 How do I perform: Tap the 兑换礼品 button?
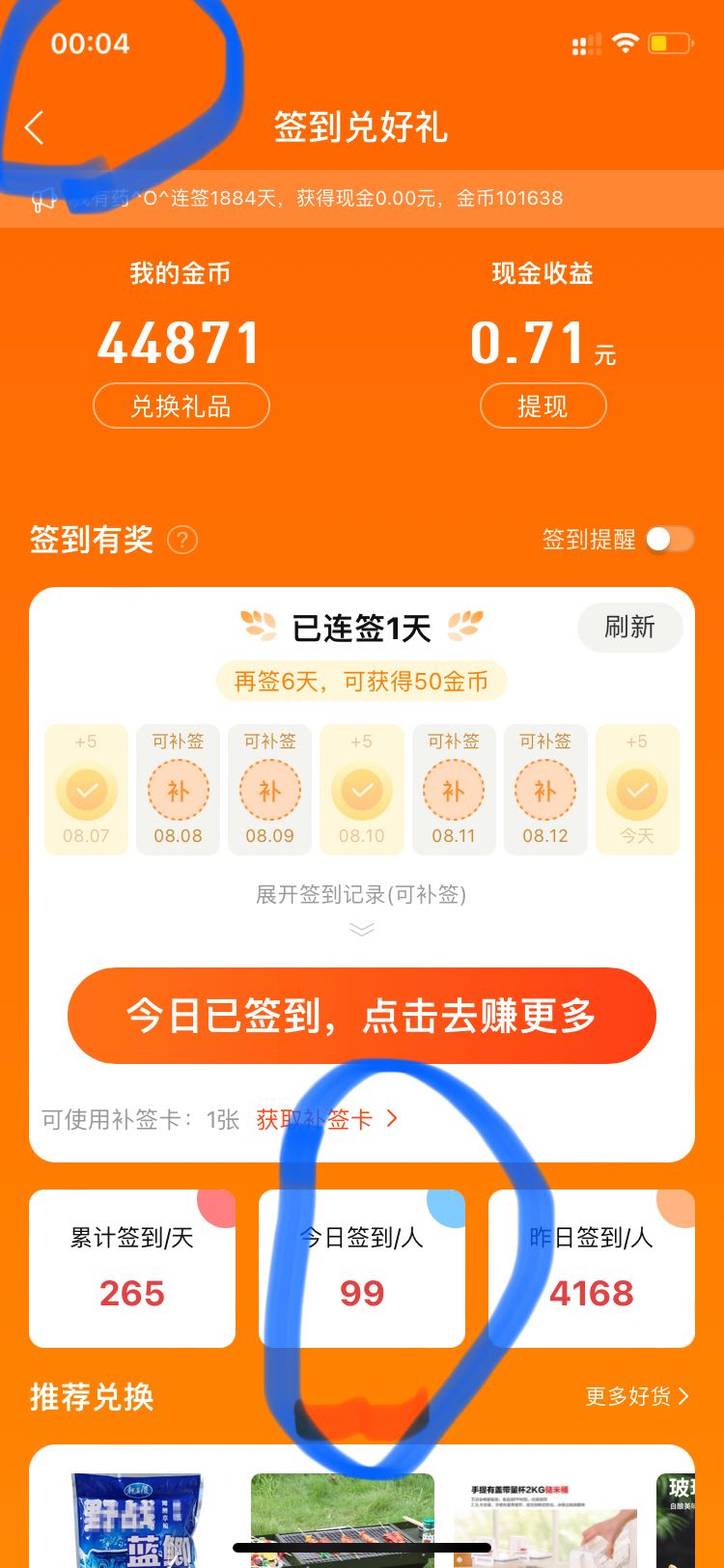pyautogui.click(x=181, y=406)
